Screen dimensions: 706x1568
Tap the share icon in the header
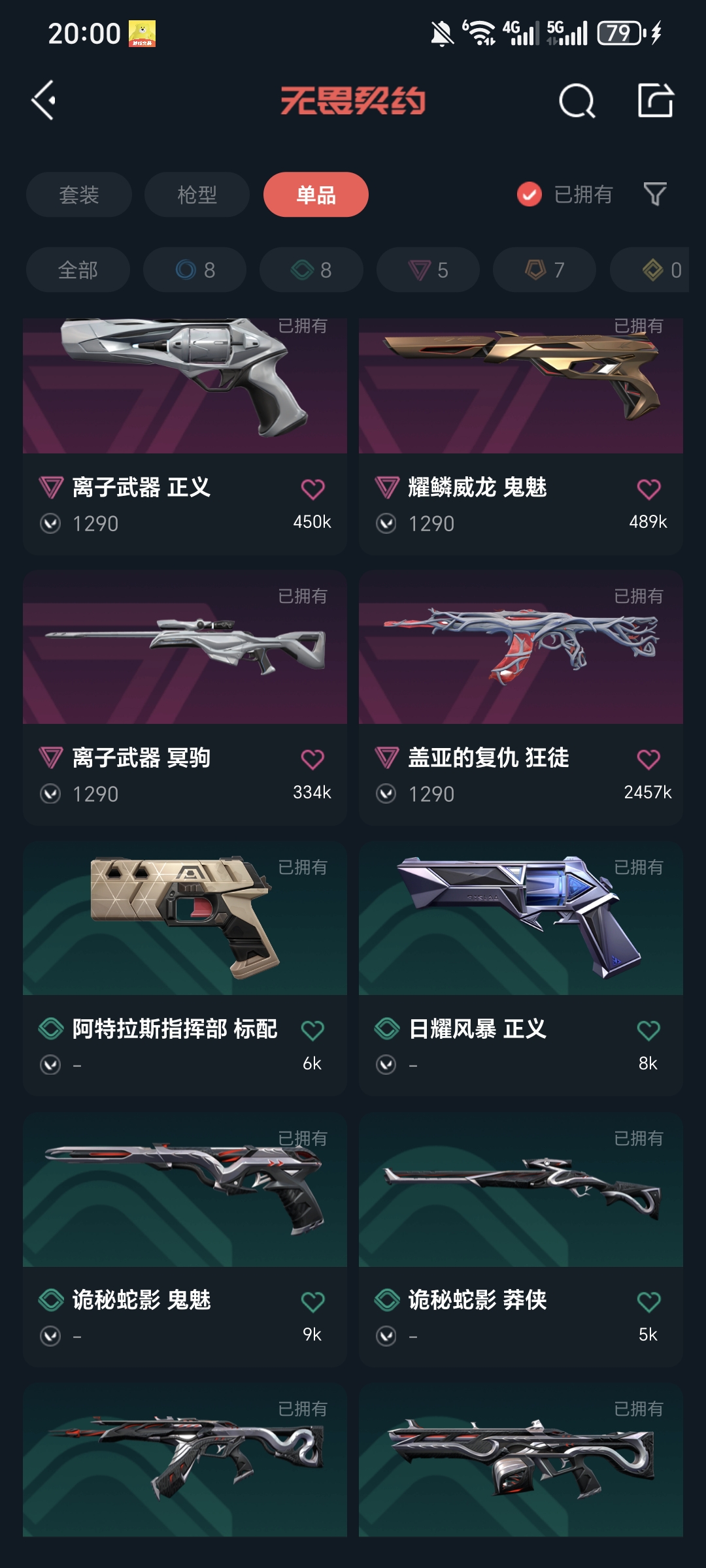655,101
